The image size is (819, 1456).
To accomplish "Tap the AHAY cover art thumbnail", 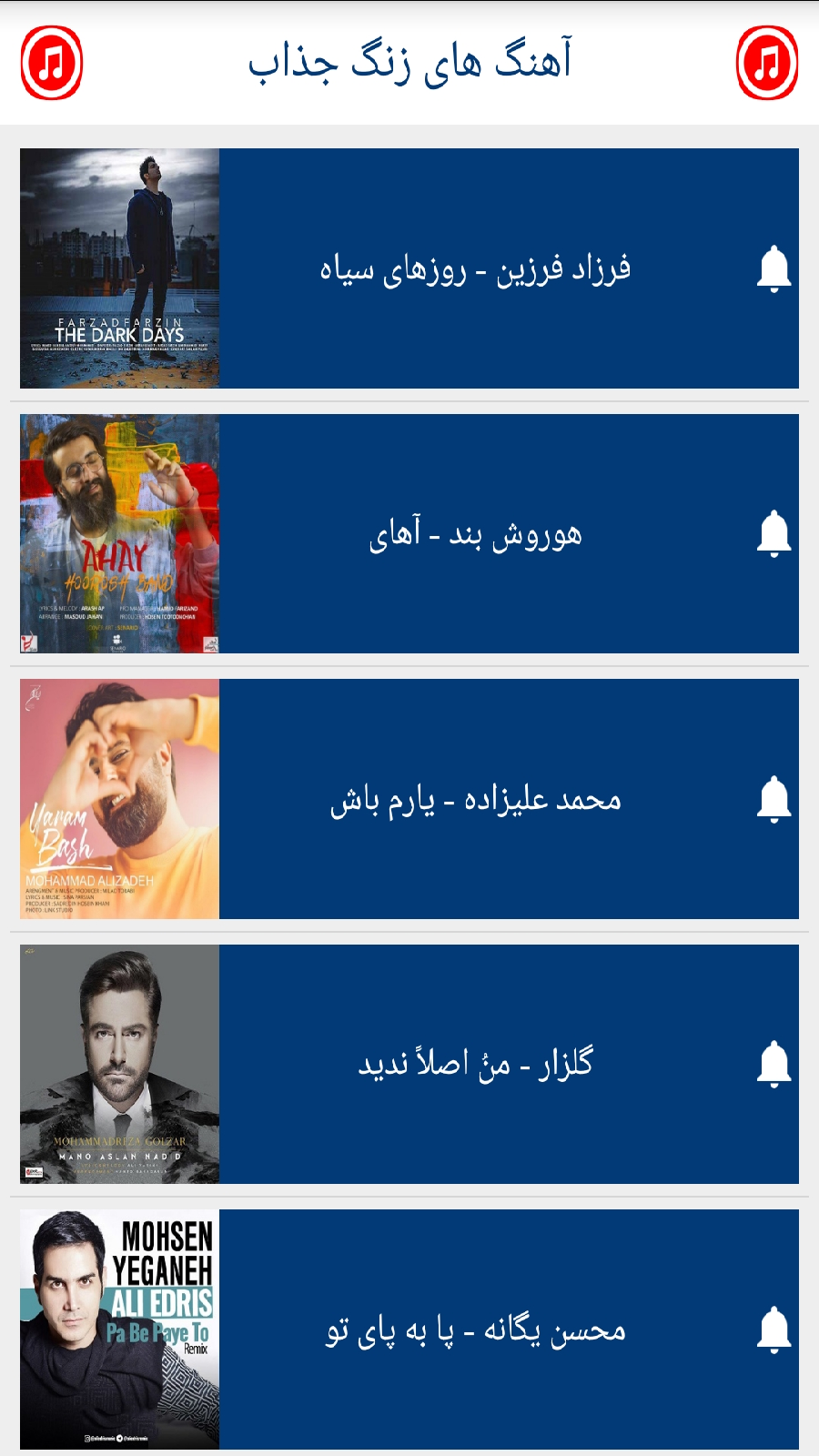I will pyautogui.click(x=118, y=533).
